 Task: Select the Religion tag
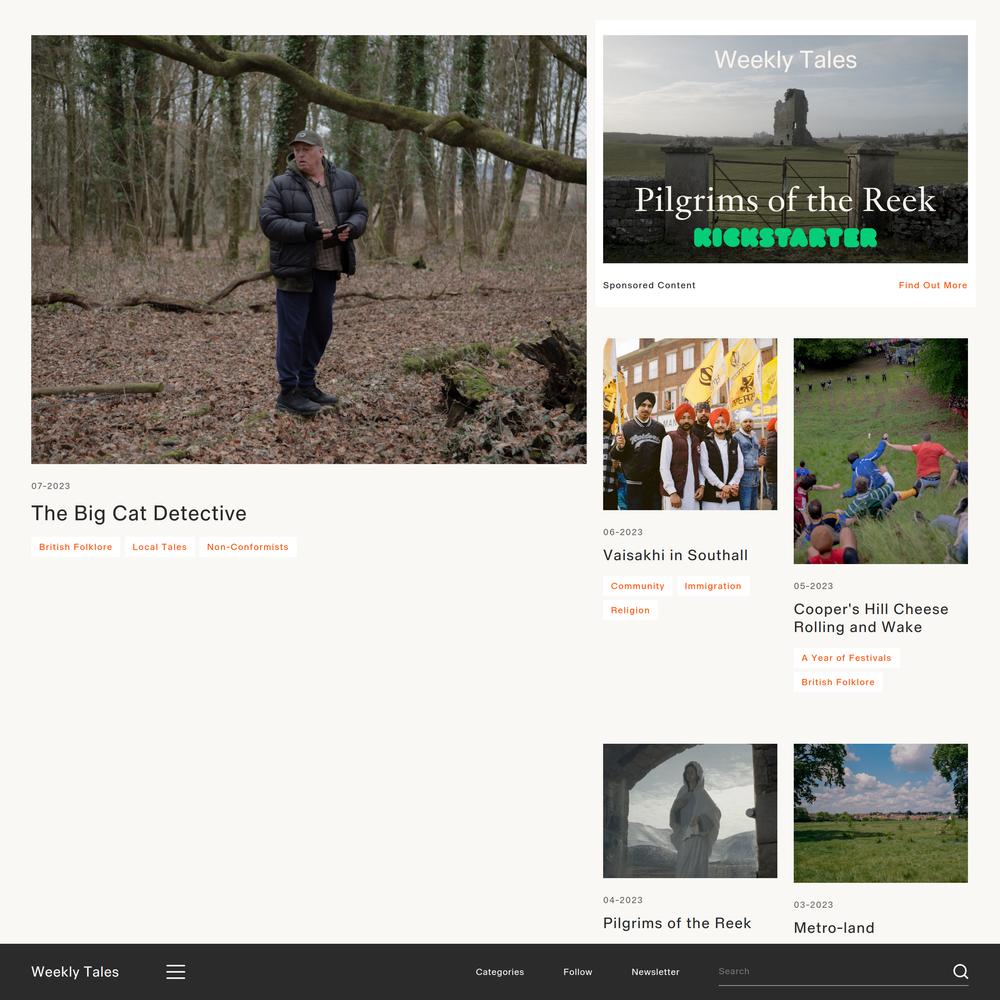tap(630, 610)
